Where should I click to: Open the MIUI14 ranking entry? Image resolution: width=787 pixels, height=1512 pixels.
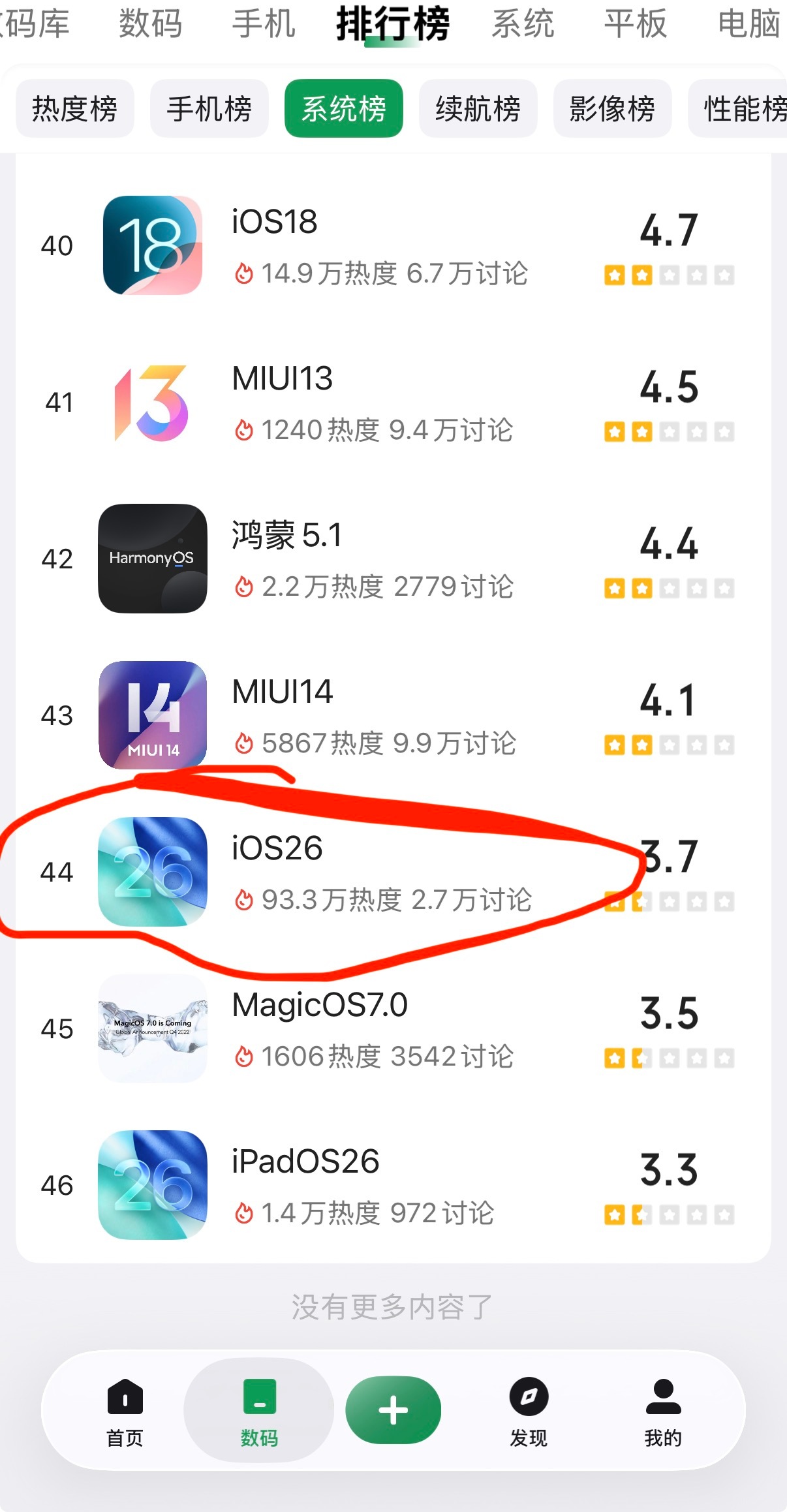tap(392, 716)
